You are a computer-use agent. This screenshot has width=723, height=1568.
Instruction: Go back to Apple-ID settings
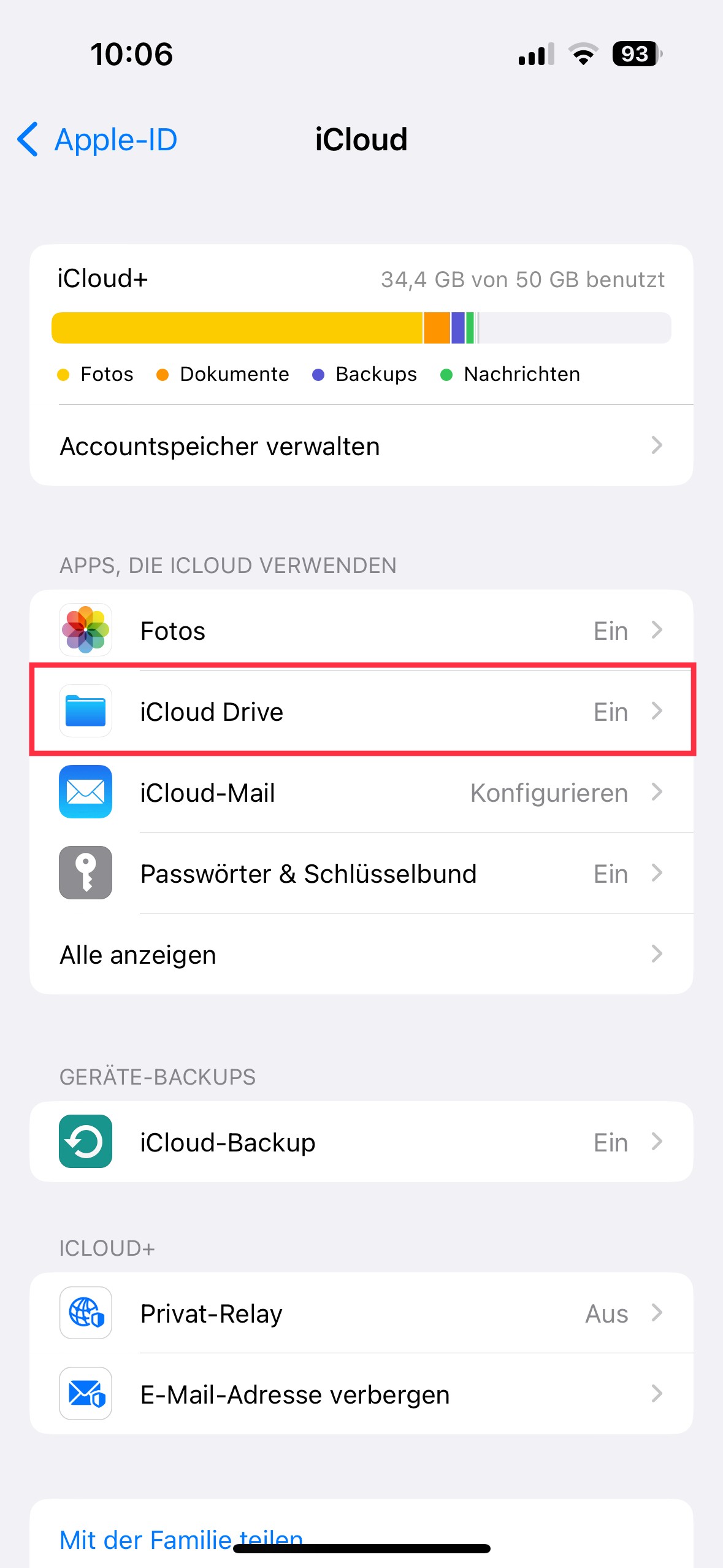97,140
